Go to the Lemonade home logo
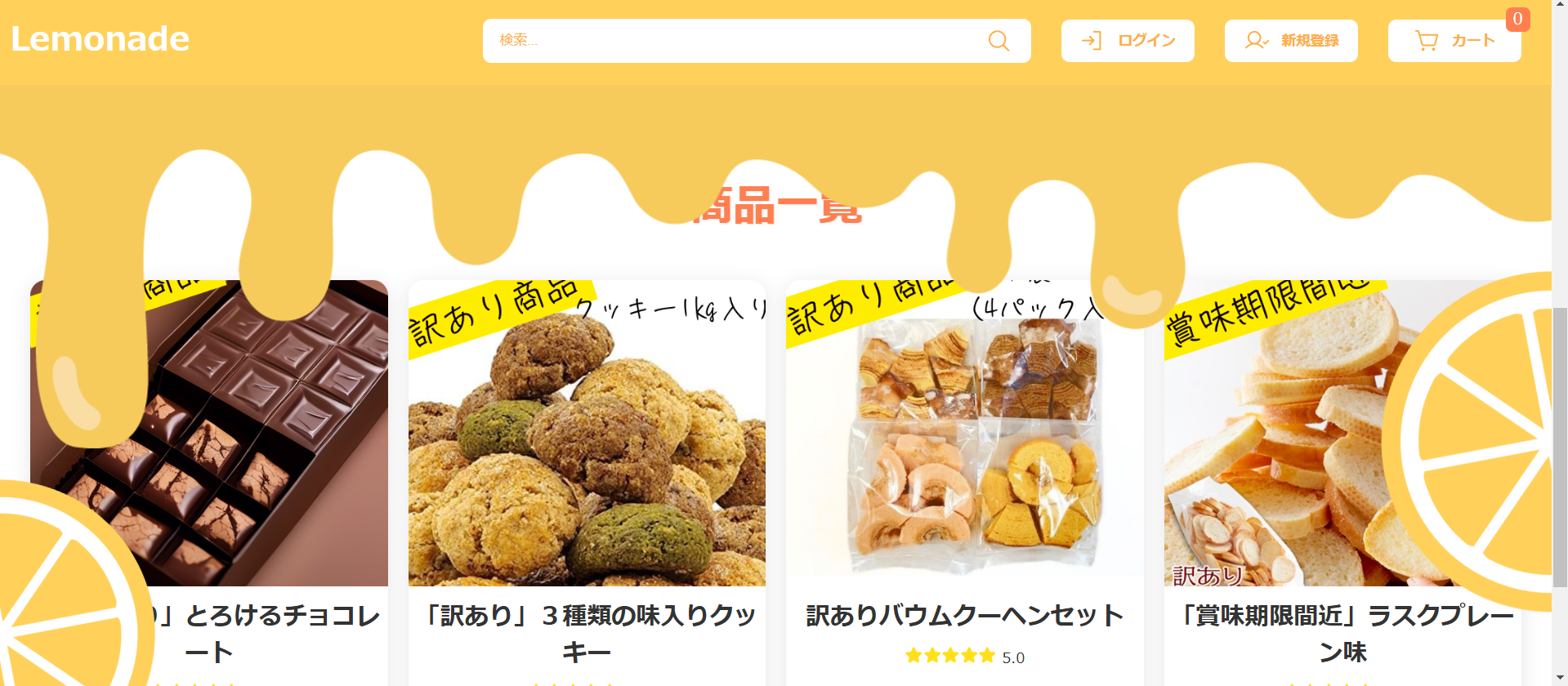The width and height of the screenshot is (1568, 686). (100, 39)
